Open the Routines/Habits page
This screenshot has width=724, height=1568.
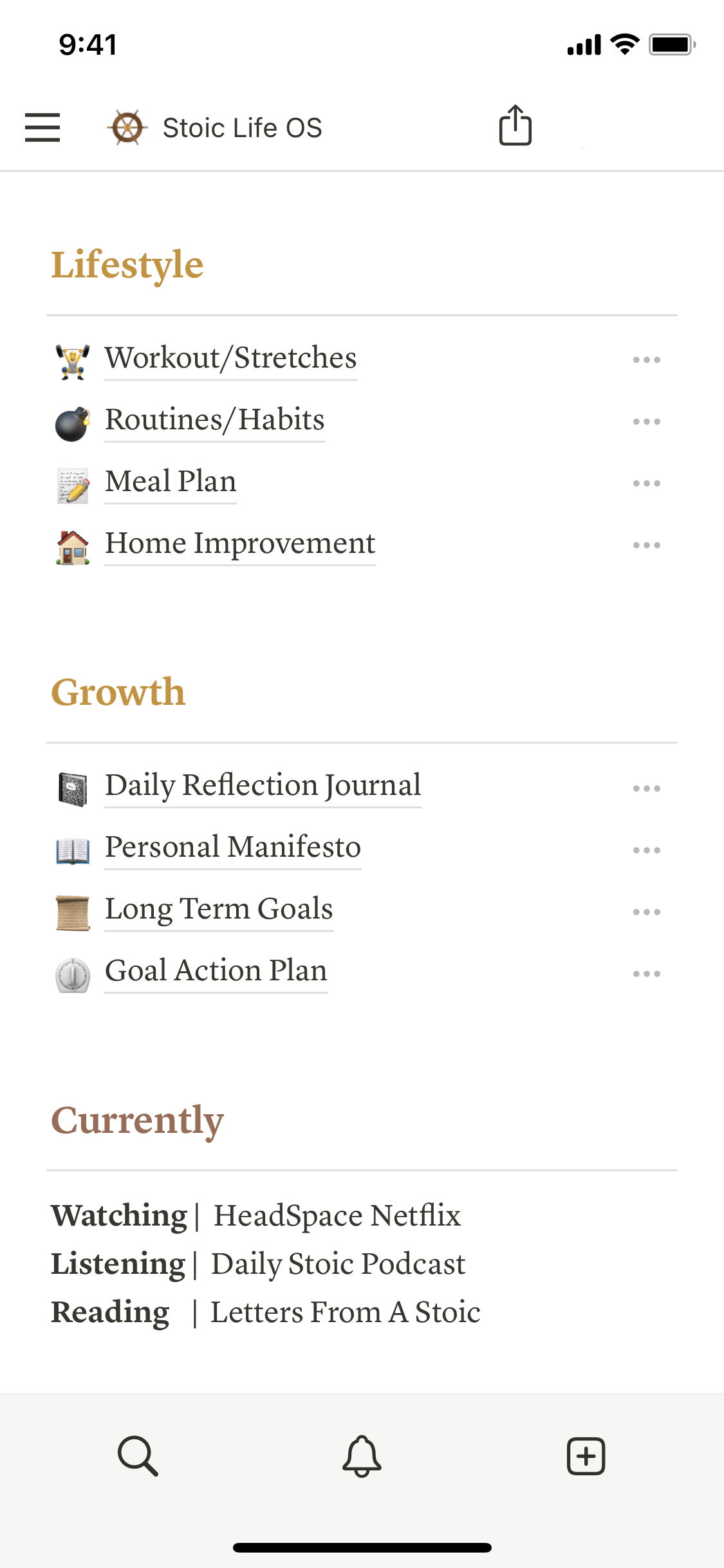click(215, 420)
